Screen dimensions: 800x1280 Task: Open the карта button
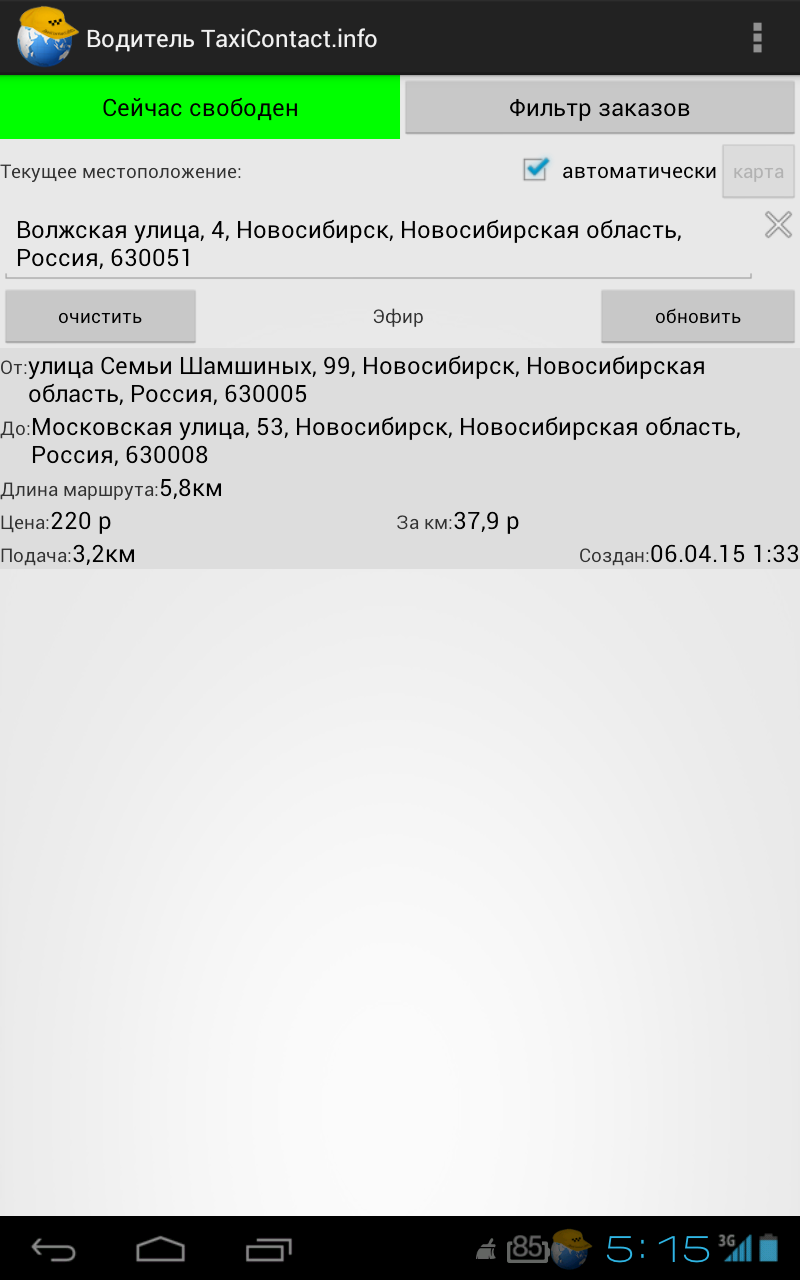[758, 171]
